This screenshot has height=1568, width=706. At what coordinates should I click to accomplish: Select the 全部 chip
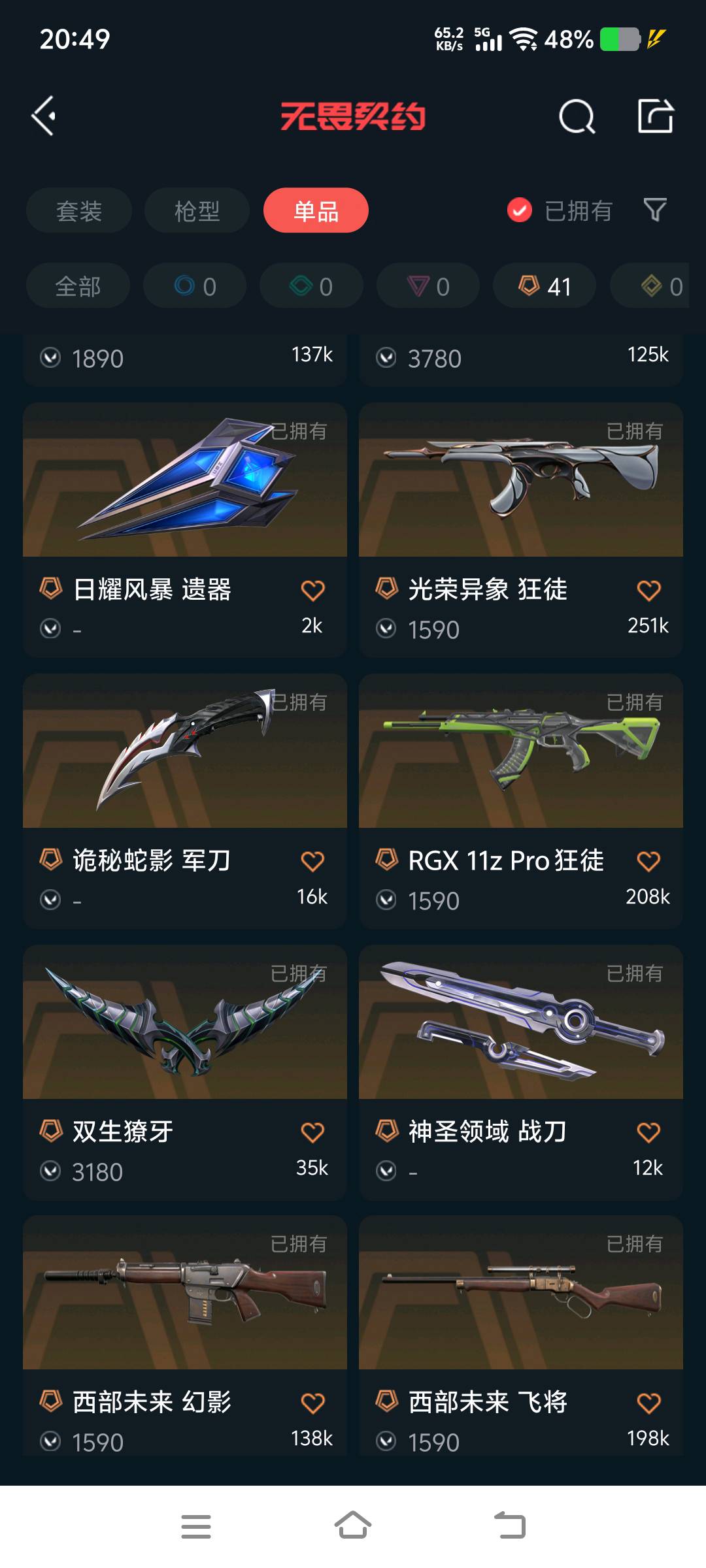pyautogui.click(x=78, y=286)
